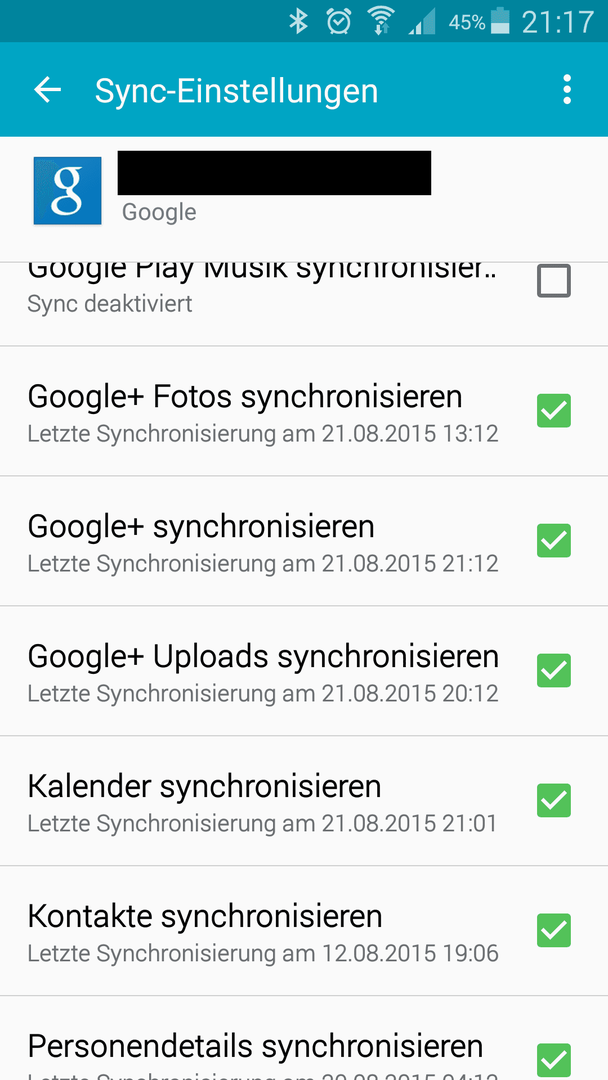Screen dimensions: 608x1080
Task: Turn off Google+ Uploads synchronisieren
Action: (x=554, y=670)
